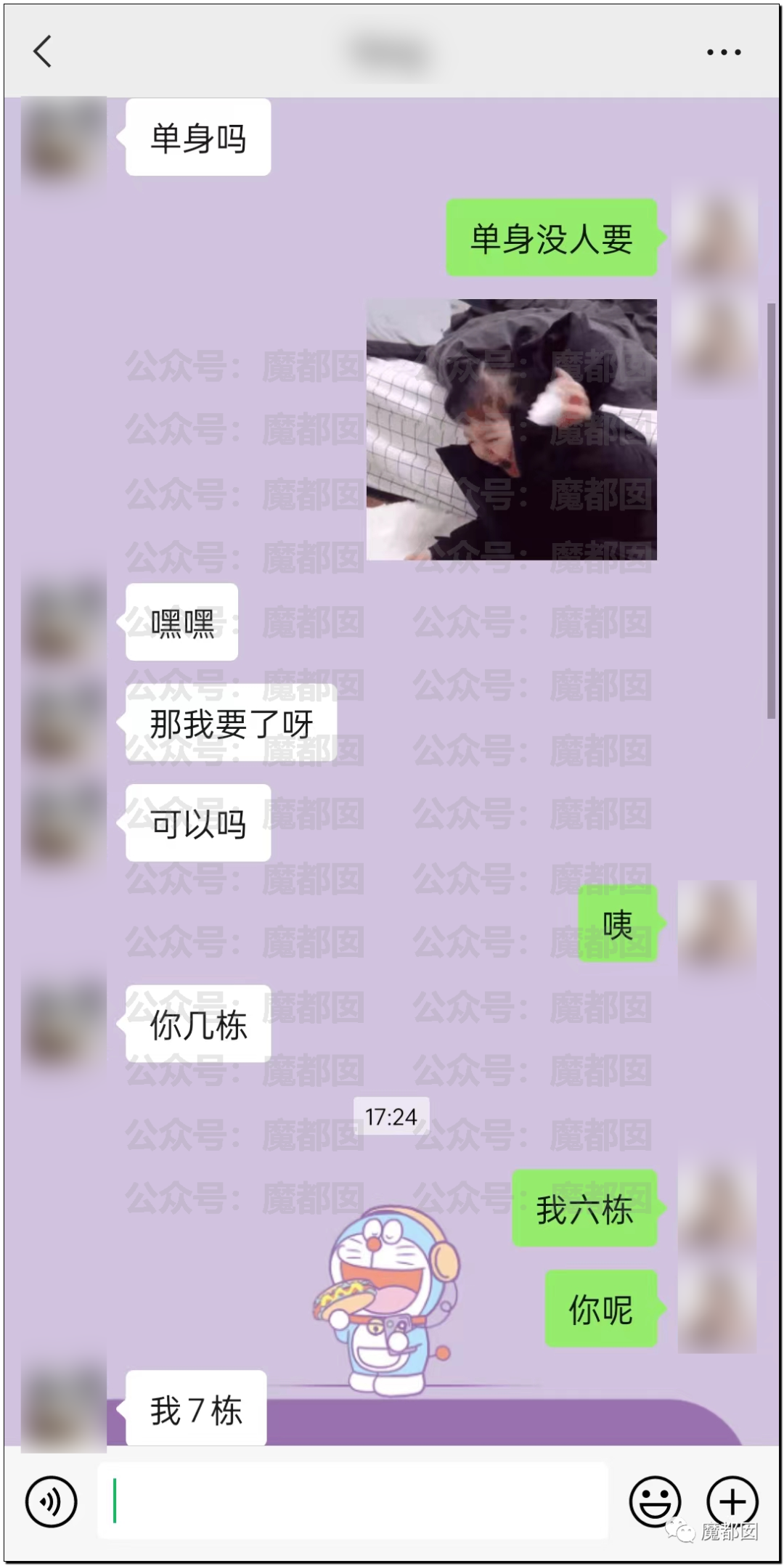The height and width of the screenshot is (1566, 784).
Task: View the sent photo in full screen
Action: [511, 429]
